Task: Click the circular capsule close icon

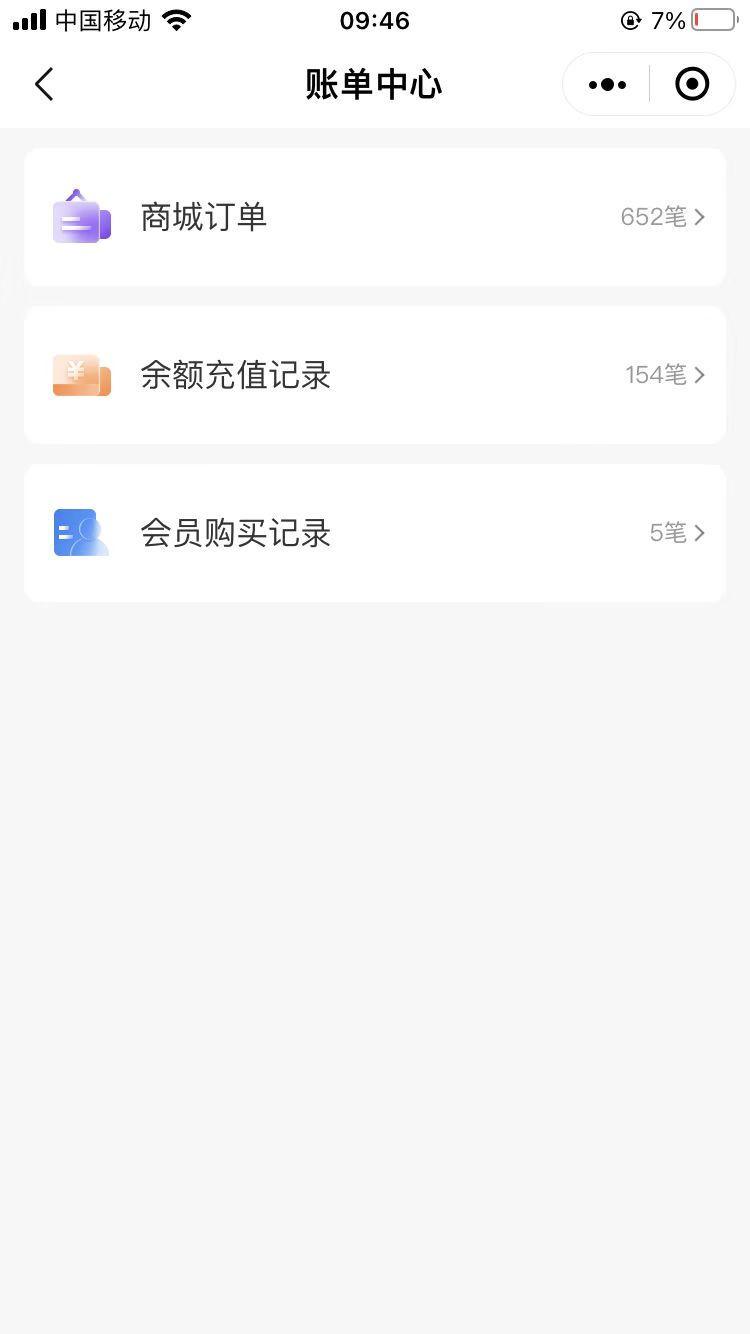Action: pos(692,84)
